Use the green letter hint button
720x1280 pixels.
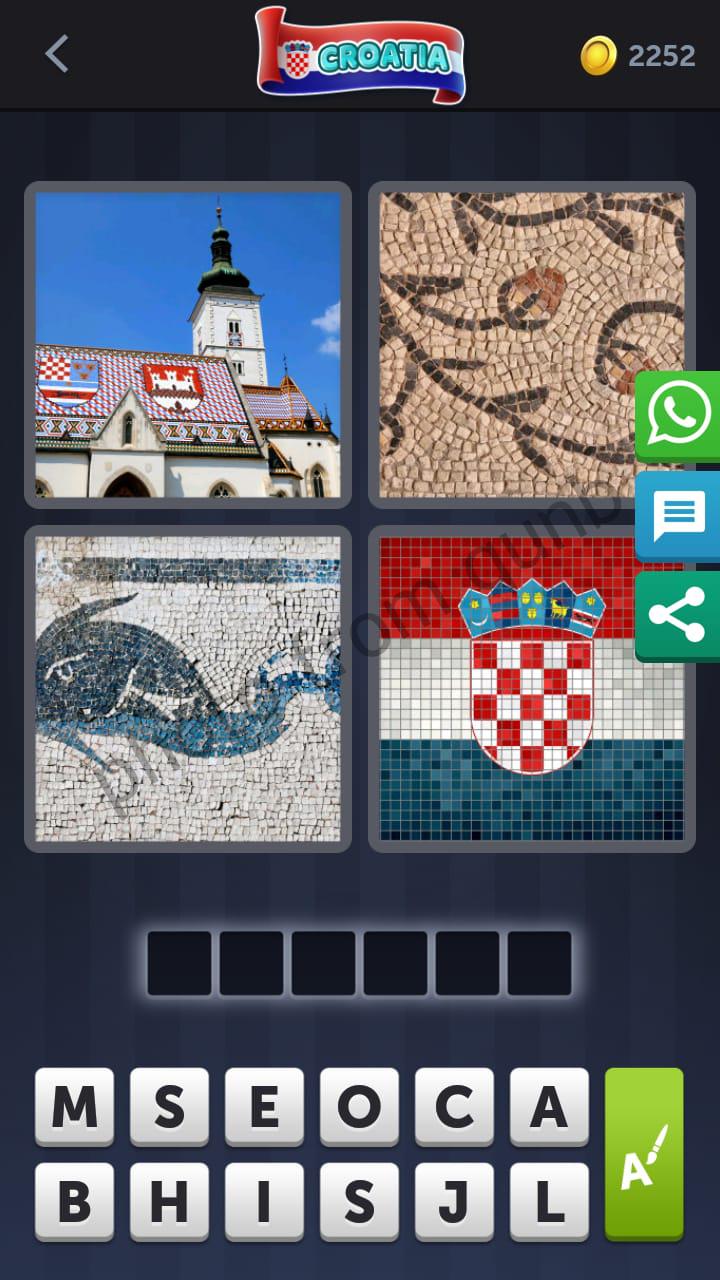point(644,1154)
